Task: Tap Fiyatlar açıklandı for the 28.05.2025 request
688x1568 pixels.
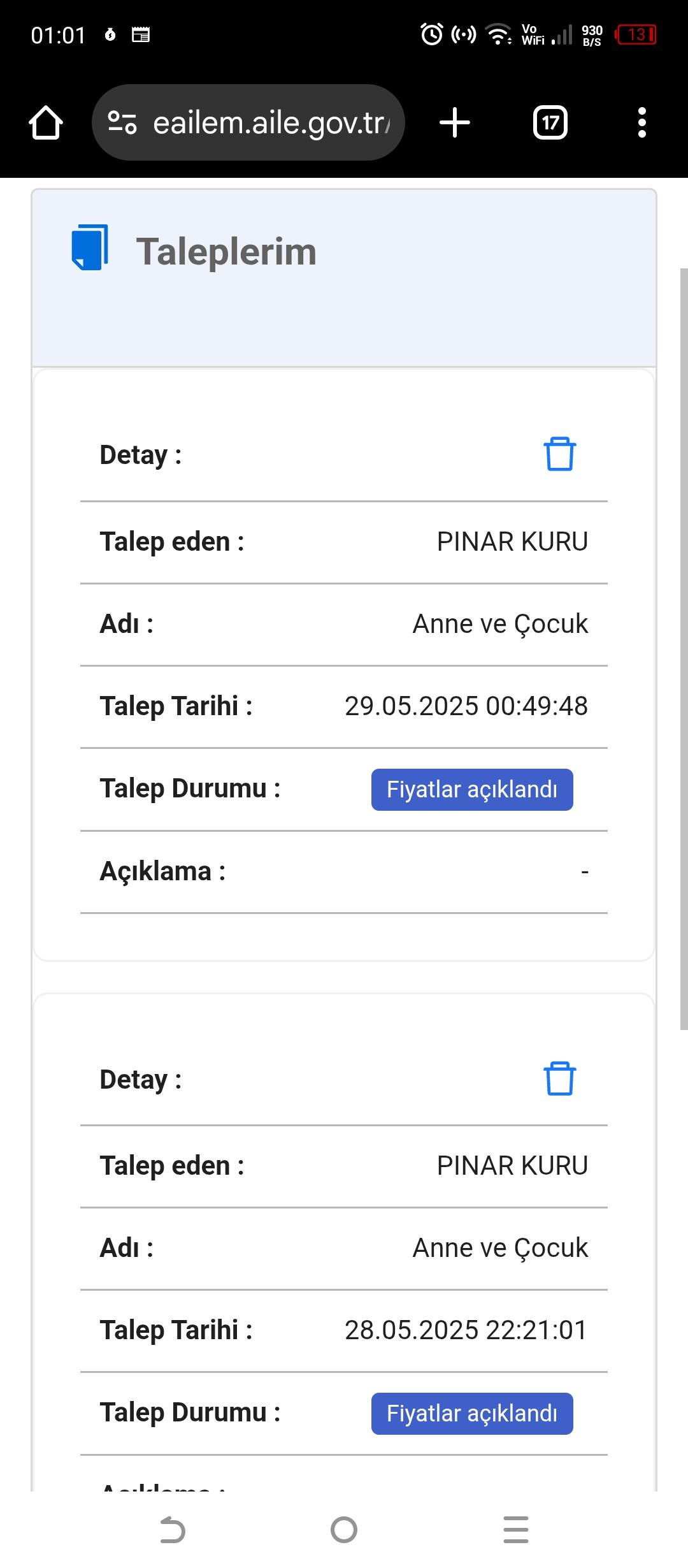Action: click(472, 1414)
